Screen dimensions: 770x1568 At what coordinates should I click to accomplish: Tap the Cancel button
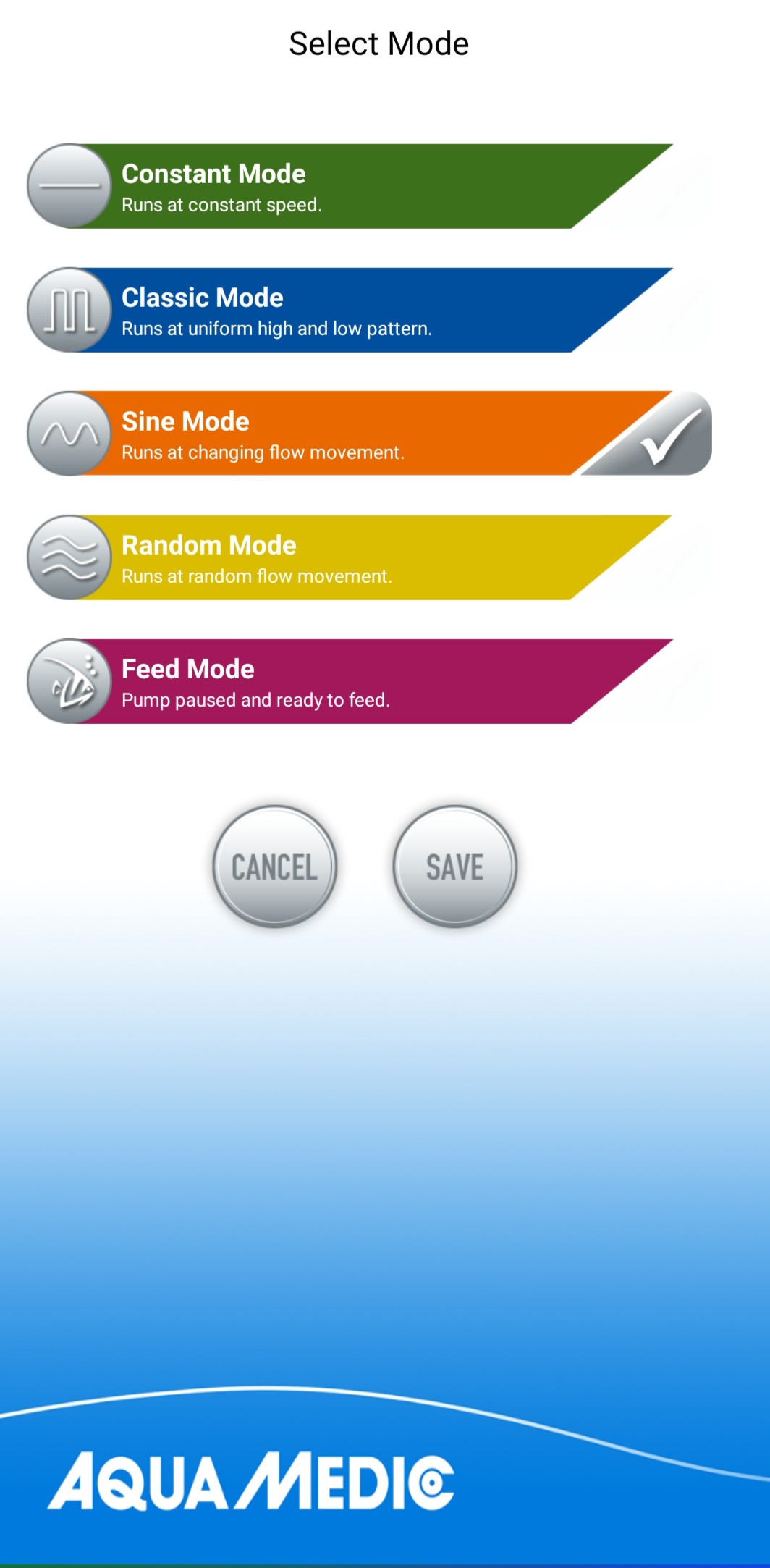274,867
